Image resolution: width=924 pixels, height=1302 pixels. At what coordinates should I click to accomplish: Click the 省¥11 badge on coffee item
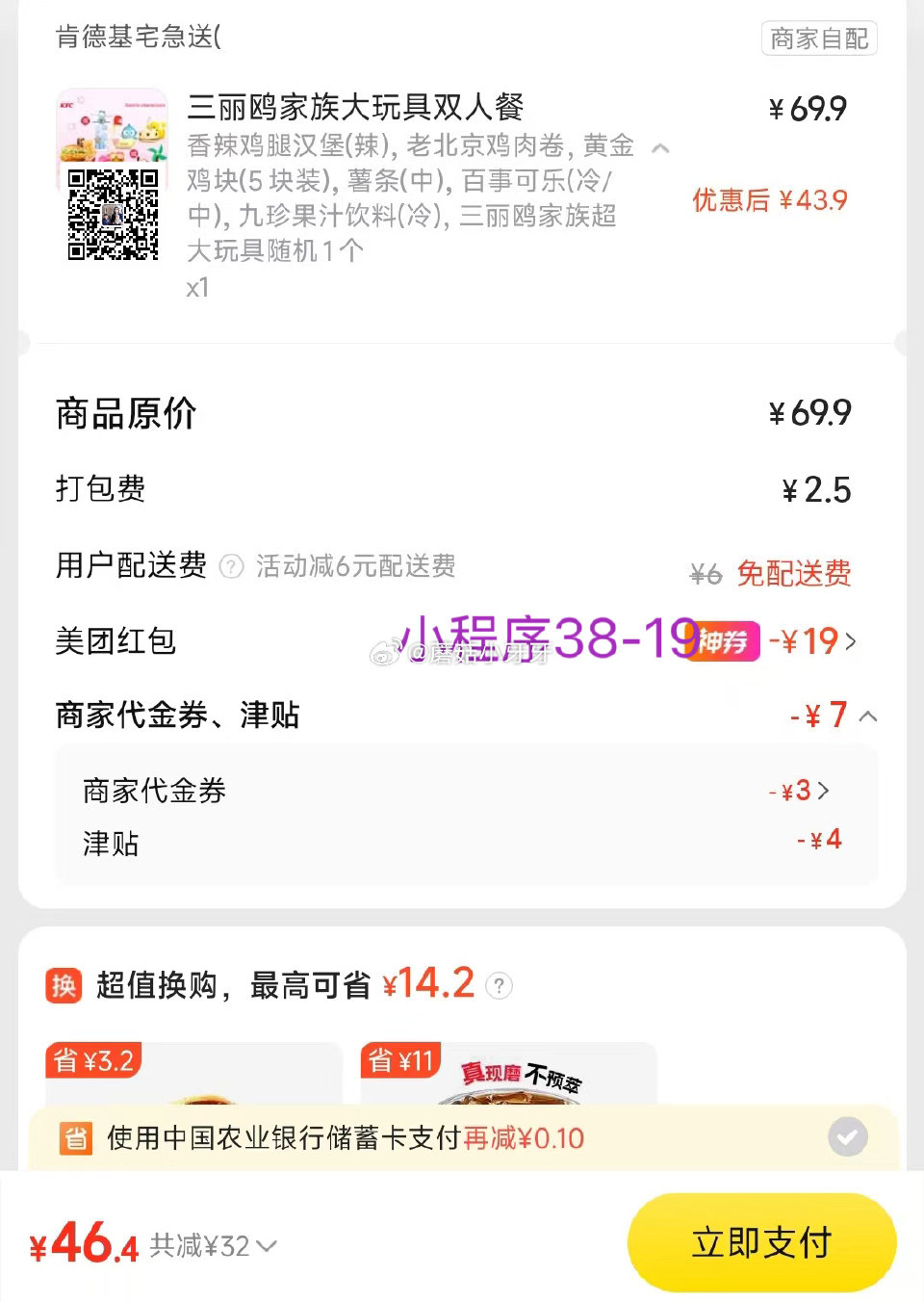click(399, 1059)
